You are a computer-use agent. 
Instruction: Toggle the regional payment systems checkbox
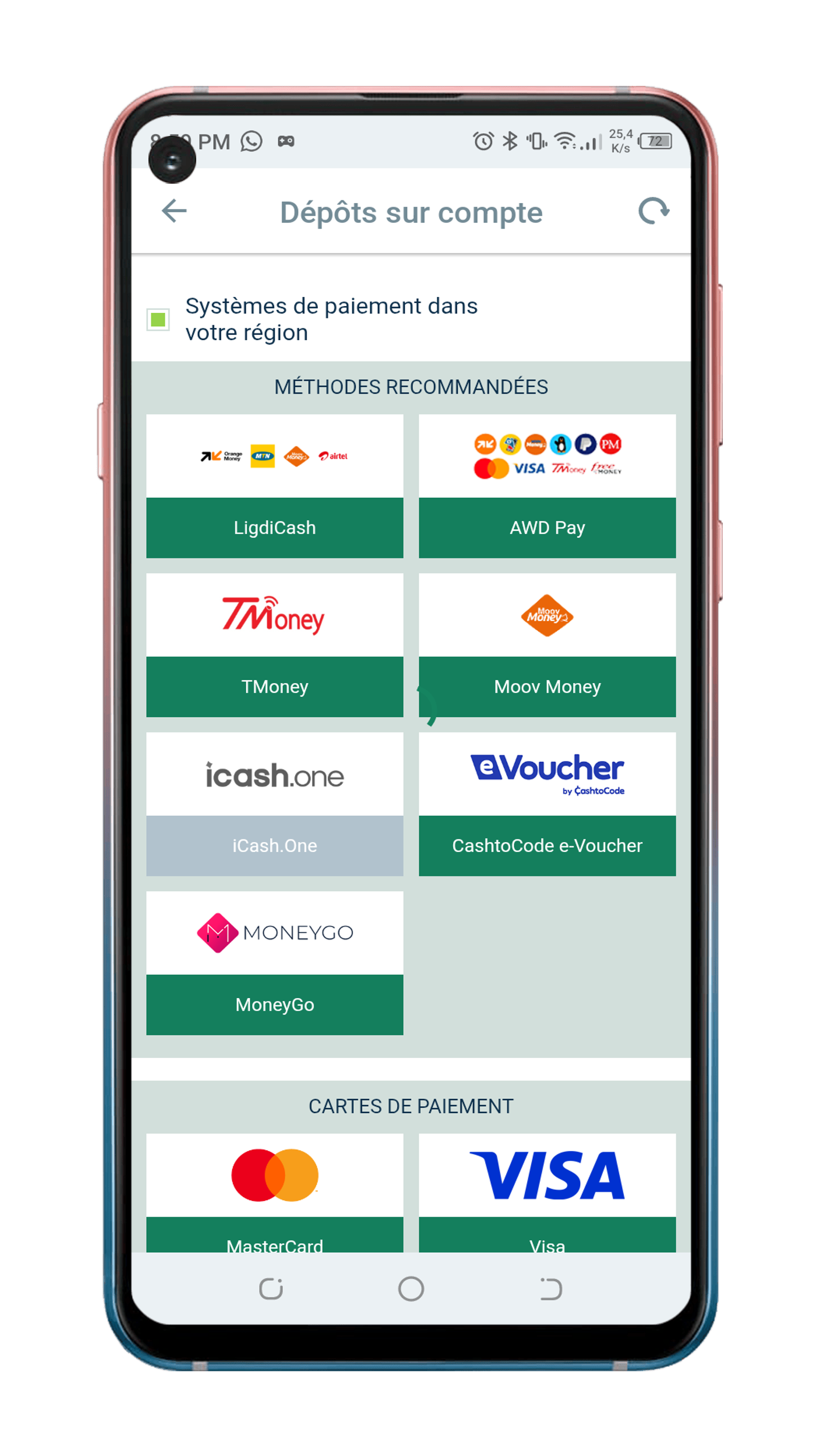coord(158,318)
